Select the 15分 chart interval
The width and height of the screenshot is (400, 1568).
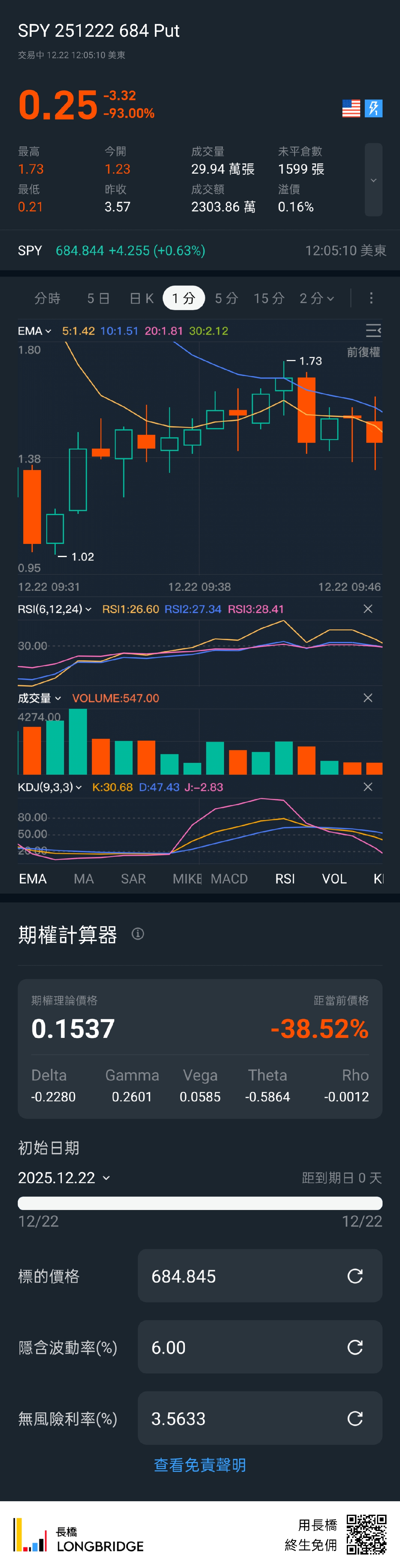tap(269, 298)
